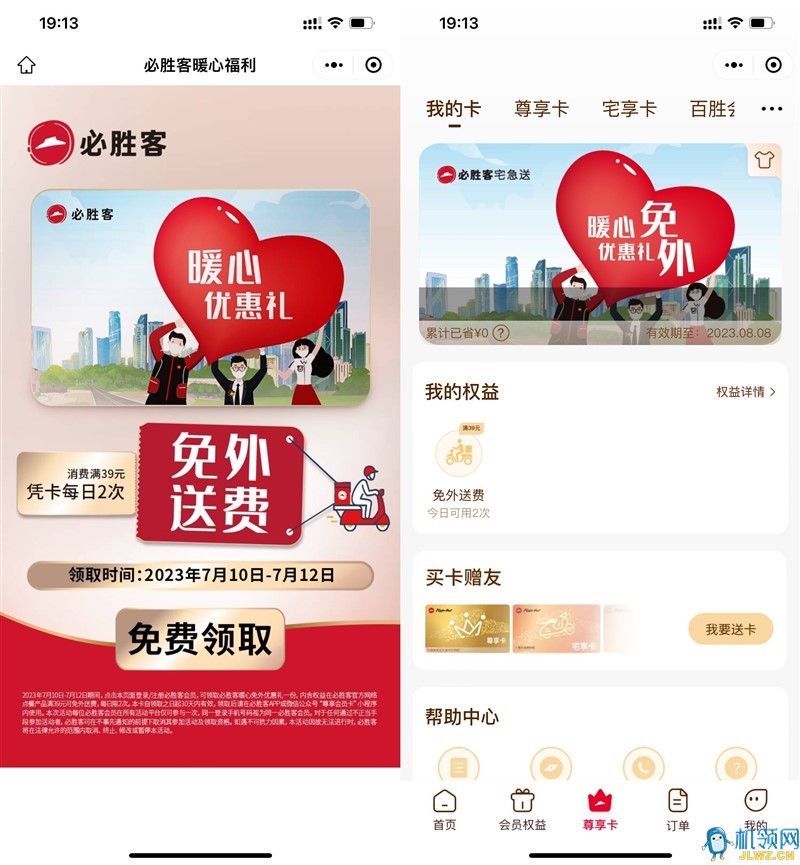
Task: Open 会员权益 in bottom navigation
Action: point(522,808)
